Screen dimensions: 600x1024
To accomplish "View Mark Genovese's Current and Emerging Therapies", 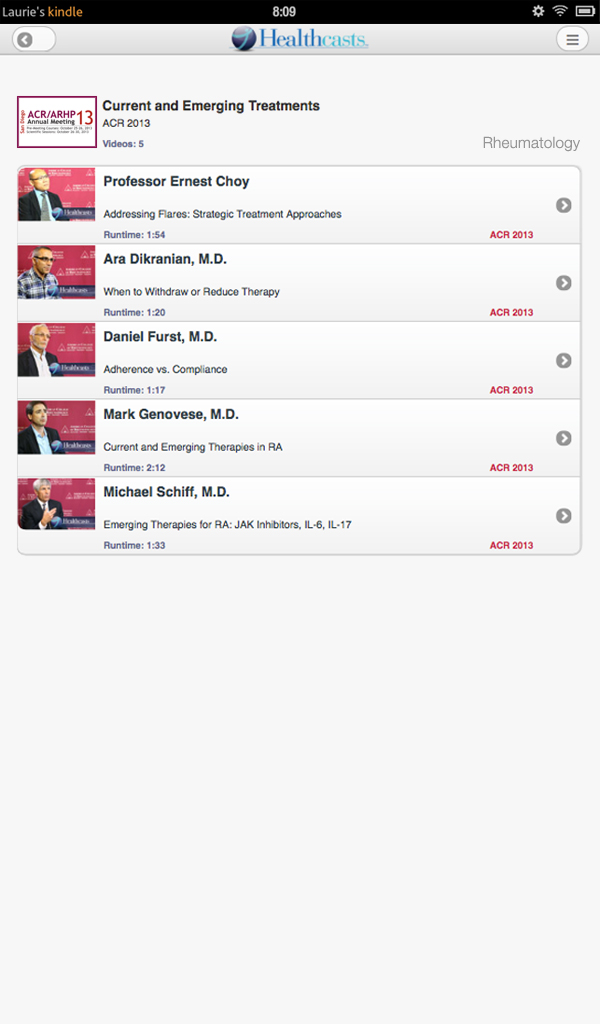I will pyautogui.click(x=299, y=438).
